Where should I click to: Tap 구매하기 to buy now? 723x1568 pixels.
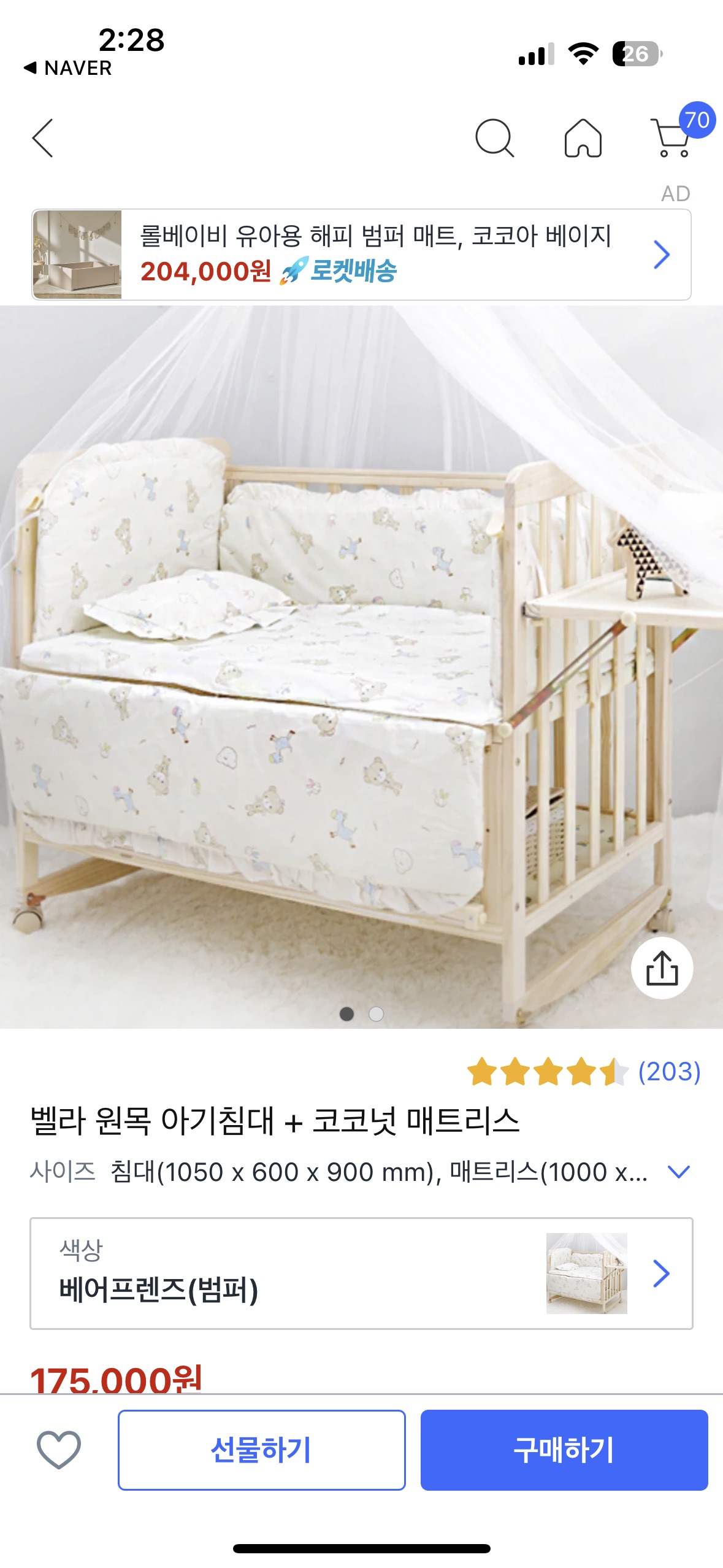(x=564, y=1450)
